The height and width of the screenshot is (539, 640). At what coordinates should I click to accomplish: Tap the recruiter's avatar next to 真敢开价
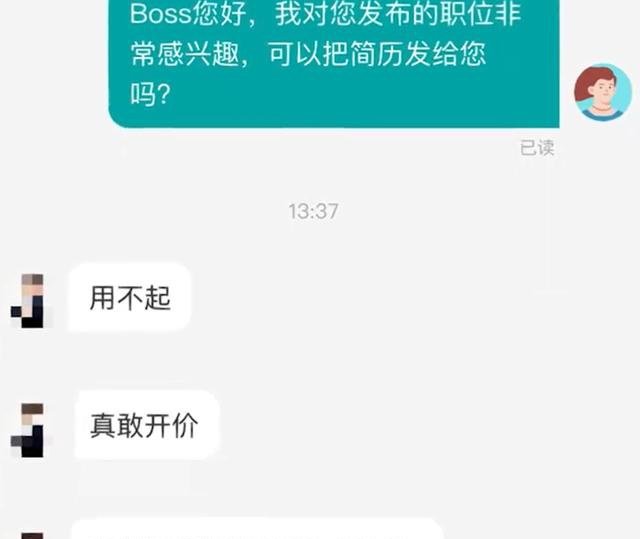click(x=31, y=430)
